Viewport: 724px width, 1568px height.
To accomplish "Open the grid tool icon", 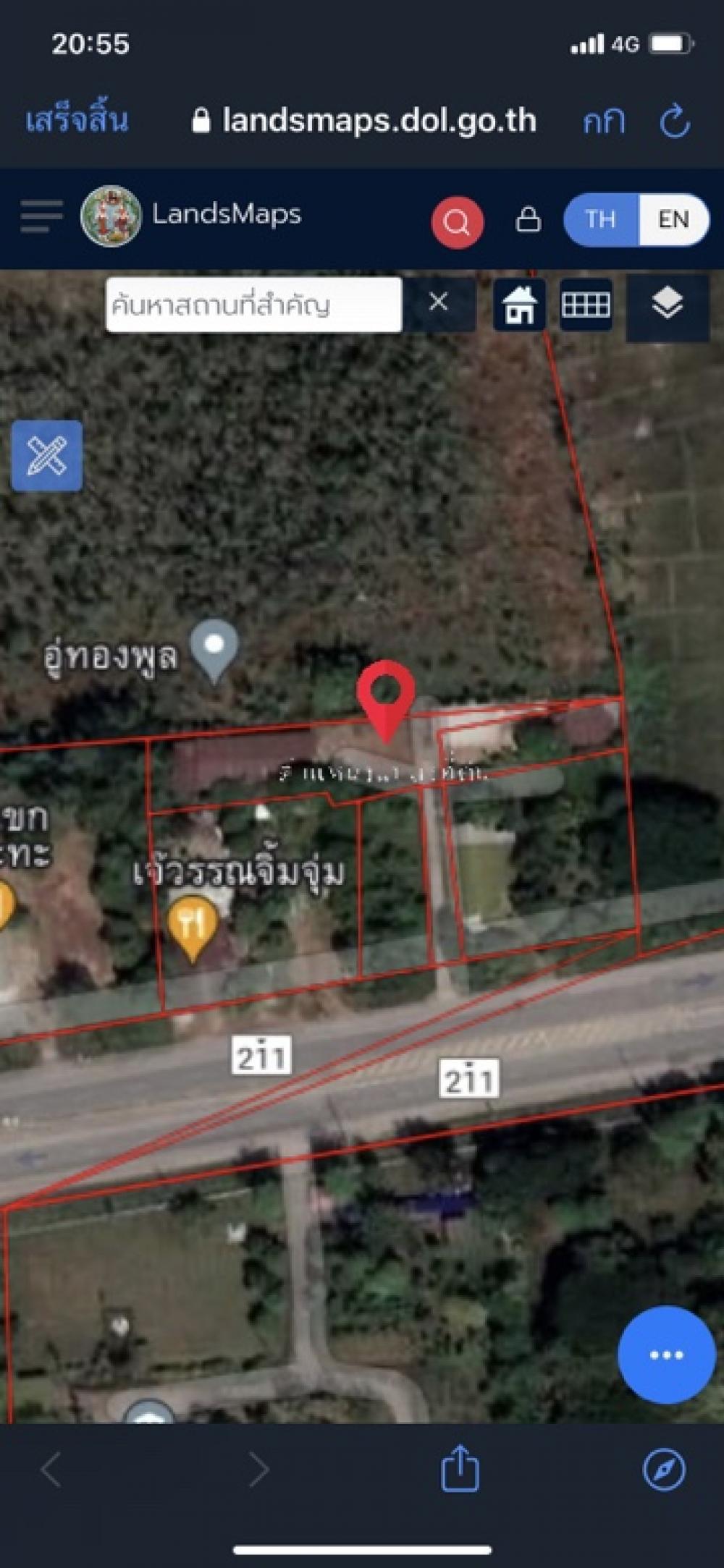I will [586, 305].
